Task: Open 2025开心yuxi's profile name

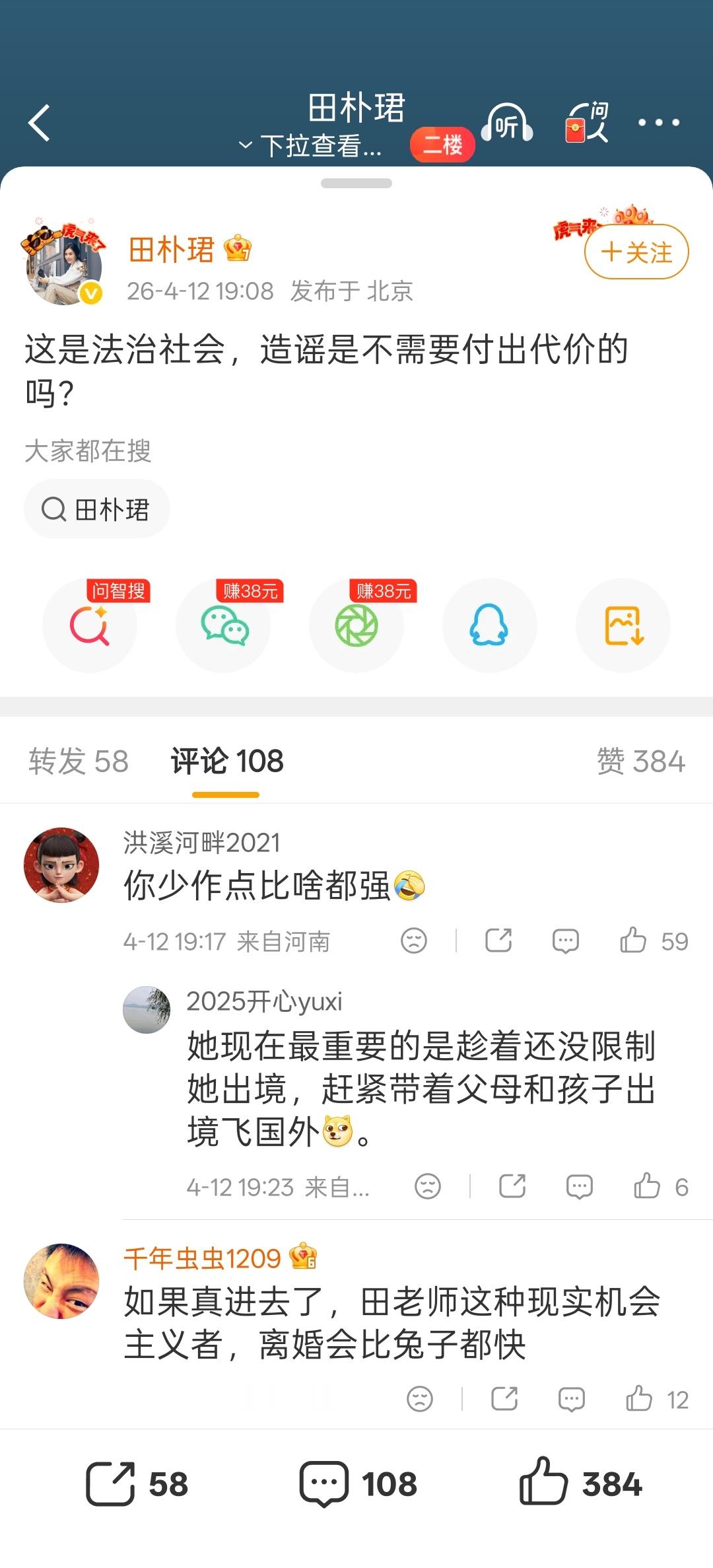Action: 263,1003
